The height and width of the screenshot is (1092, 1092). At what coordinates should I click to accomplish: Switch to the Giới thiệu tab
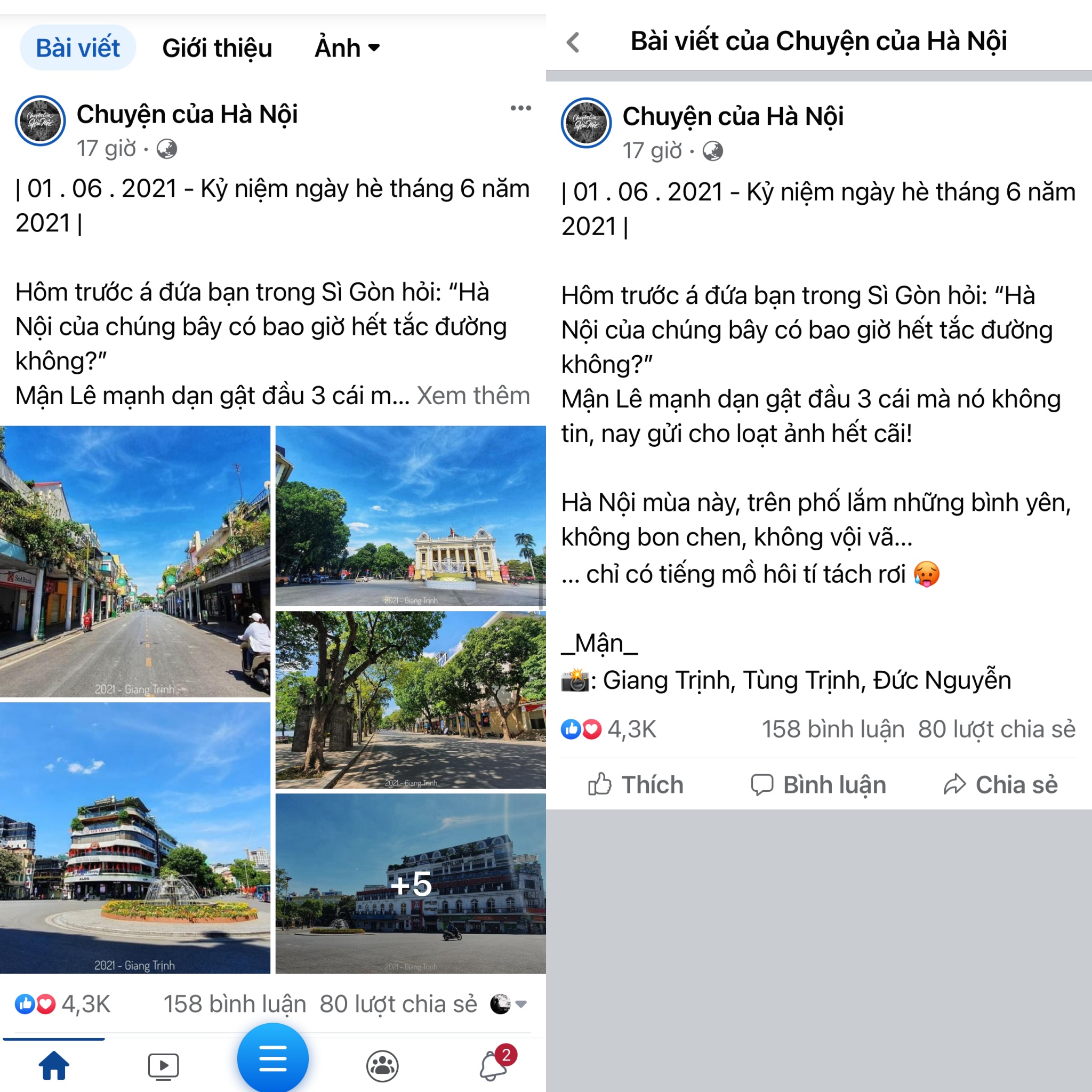(217, 48)
